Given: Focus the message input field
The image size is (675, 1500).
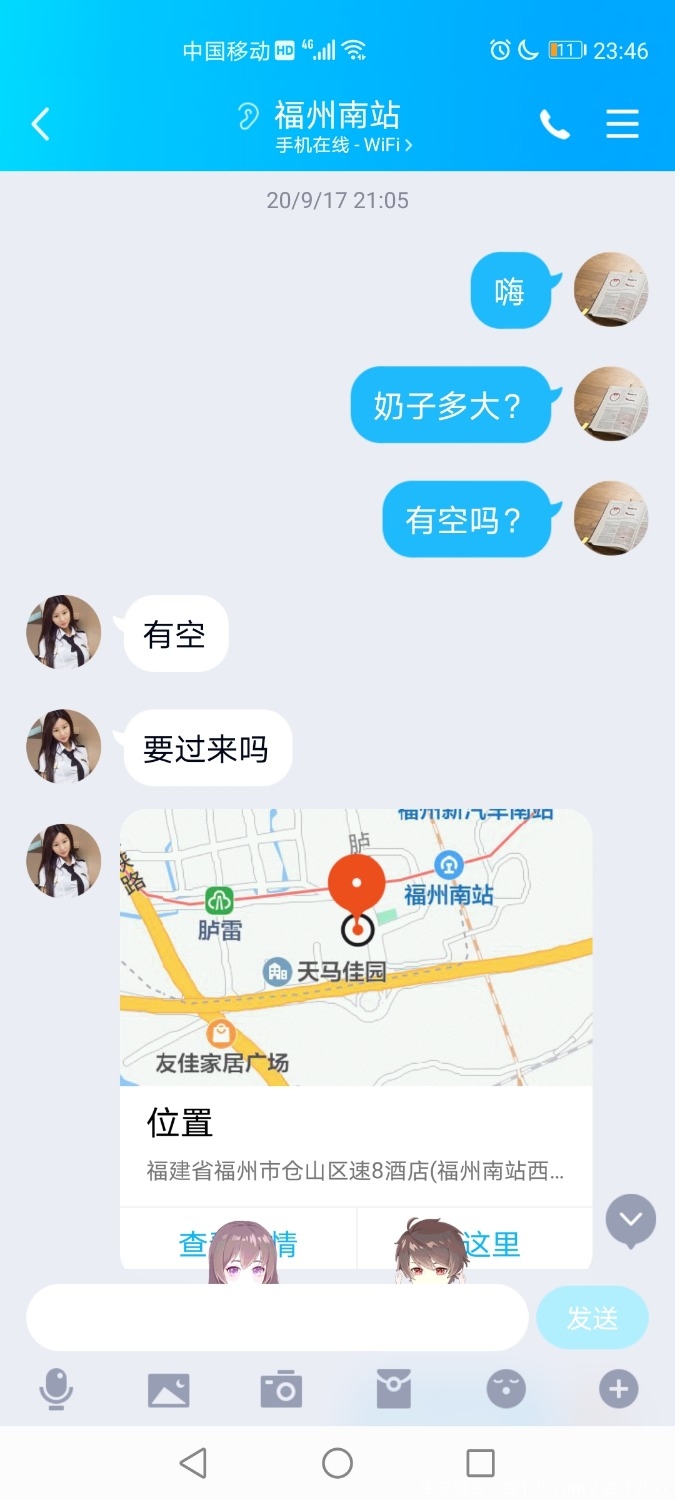Looking at the screenshot, I should coord(277,1318).
